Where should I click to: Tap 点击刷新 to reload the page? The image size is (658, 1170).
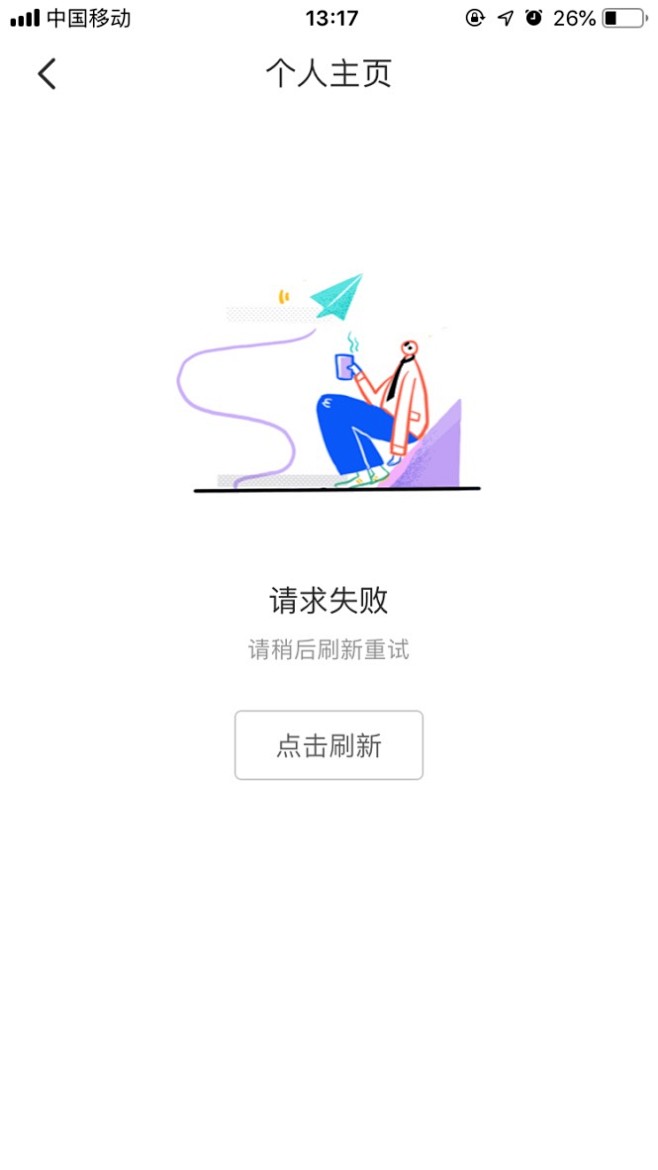[328, 745]
